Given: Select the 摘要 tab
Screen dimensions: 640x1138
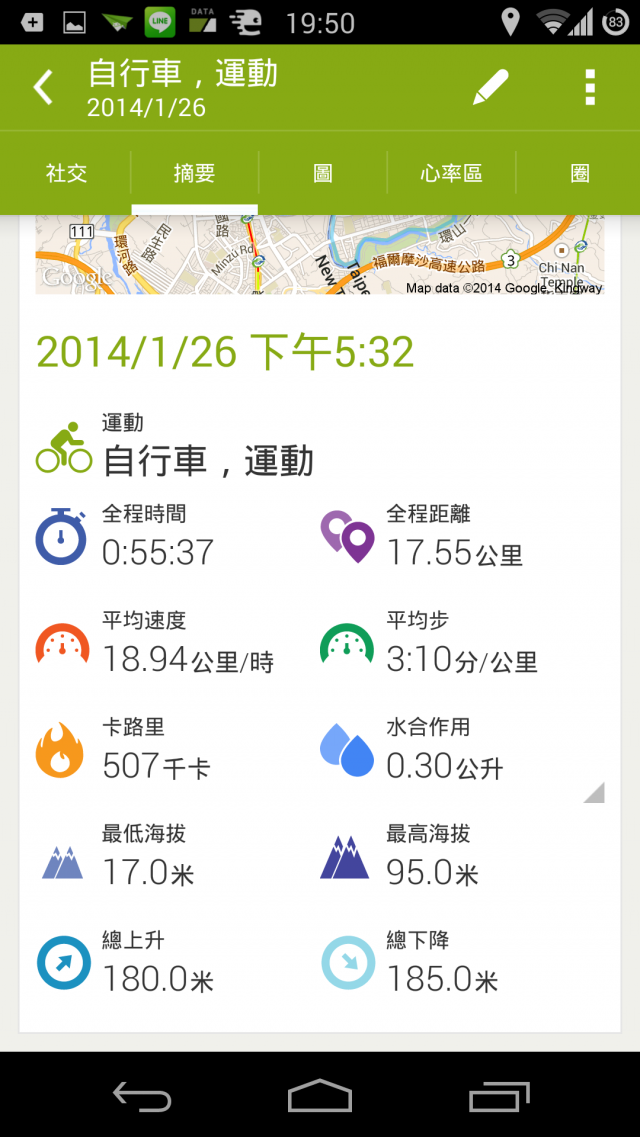Looking at the screenshot, I should coord(194,173).
